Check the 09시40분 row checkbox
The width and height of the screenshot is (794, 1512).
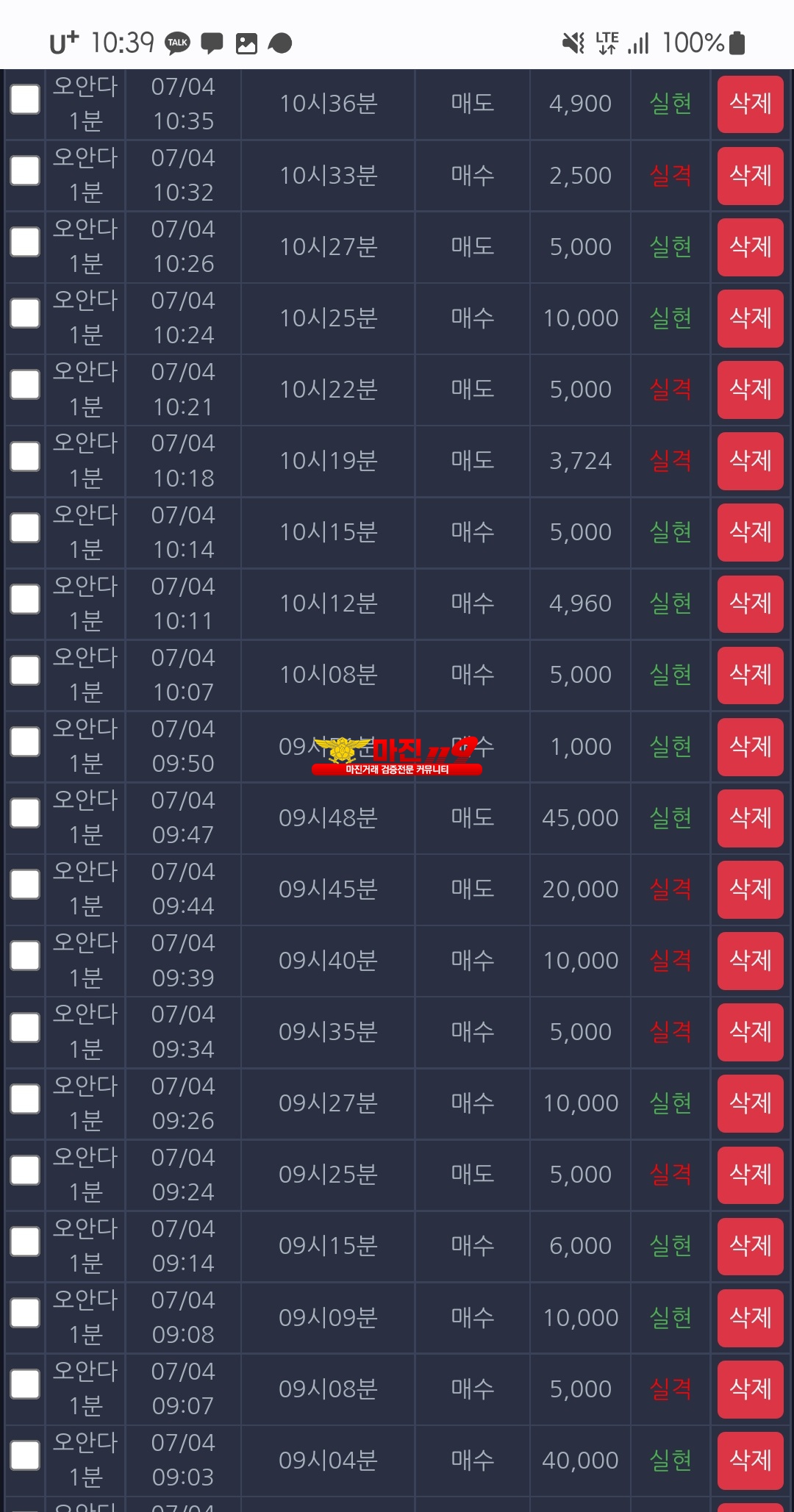[25, 956]
